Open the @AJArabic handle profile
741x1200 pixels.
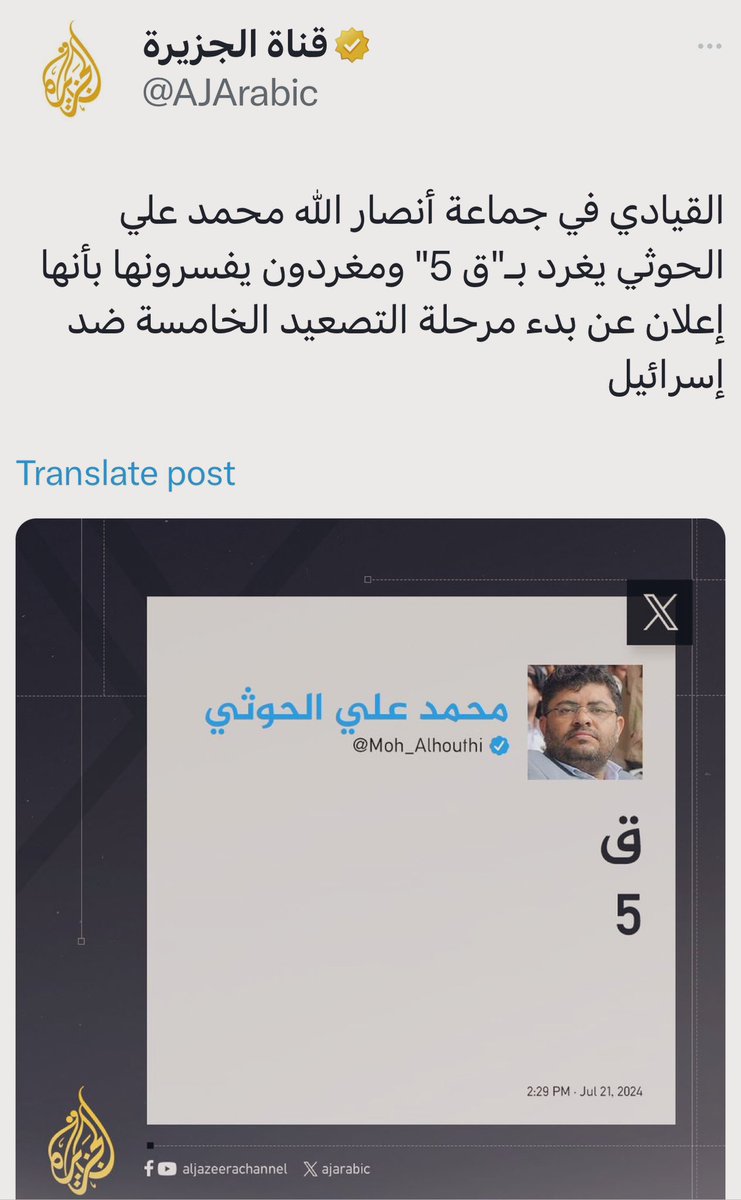(x=228, y=93)
